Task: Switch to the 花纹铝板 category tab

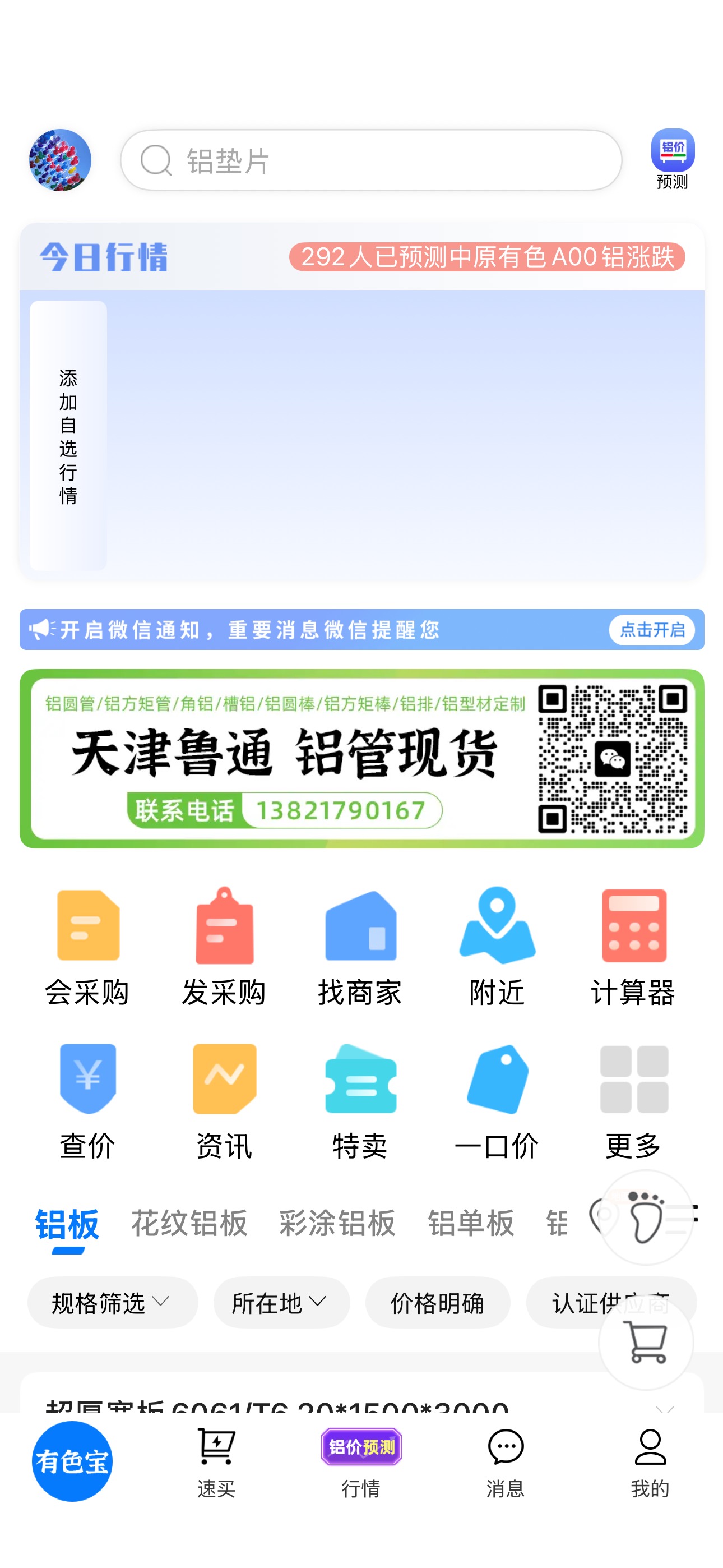Action: pyautogui.click(x=189, y=1223)
